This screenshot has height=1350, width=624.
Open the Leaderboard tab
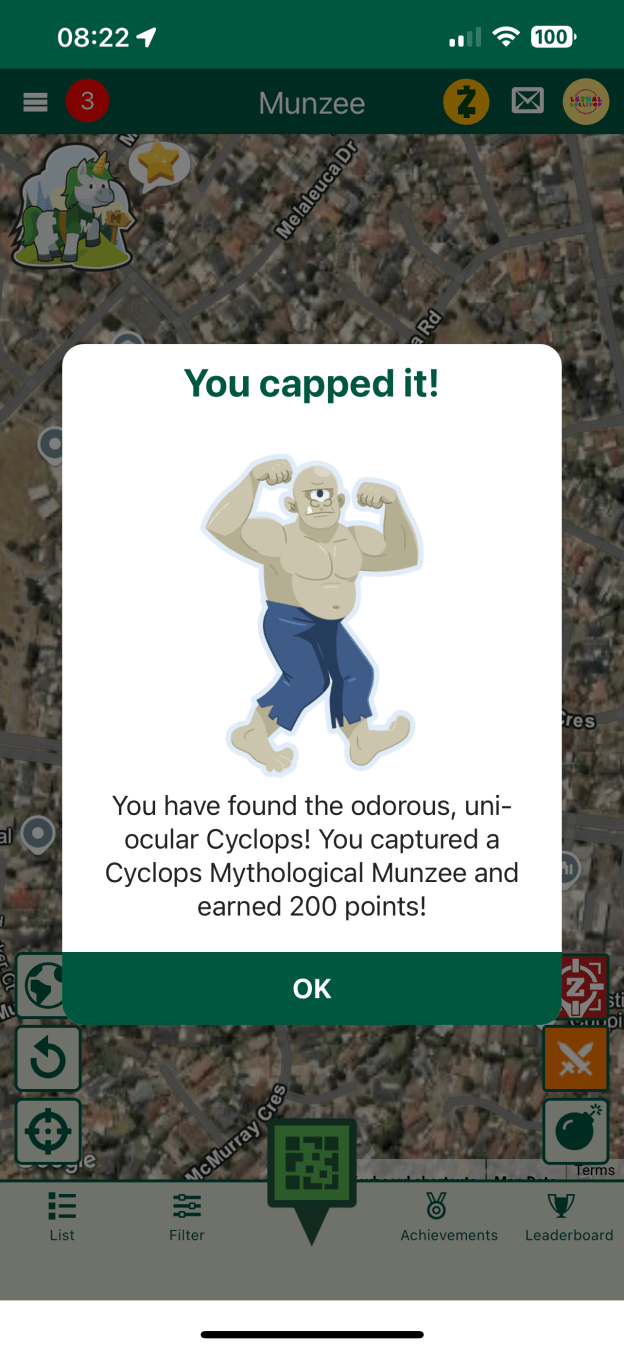click(x=569, y=1217)
